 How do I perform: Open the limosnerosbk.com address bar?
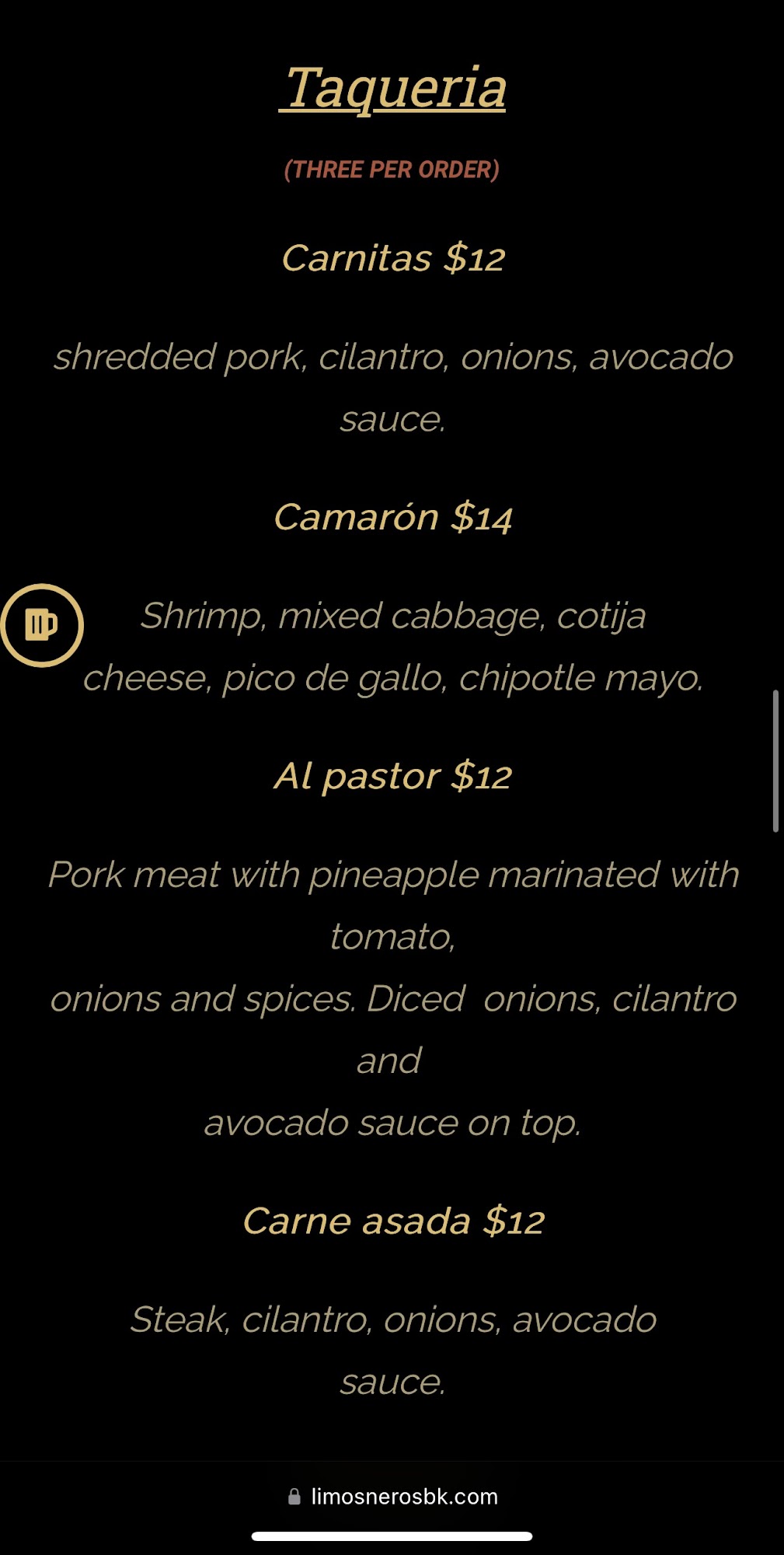392,1497
